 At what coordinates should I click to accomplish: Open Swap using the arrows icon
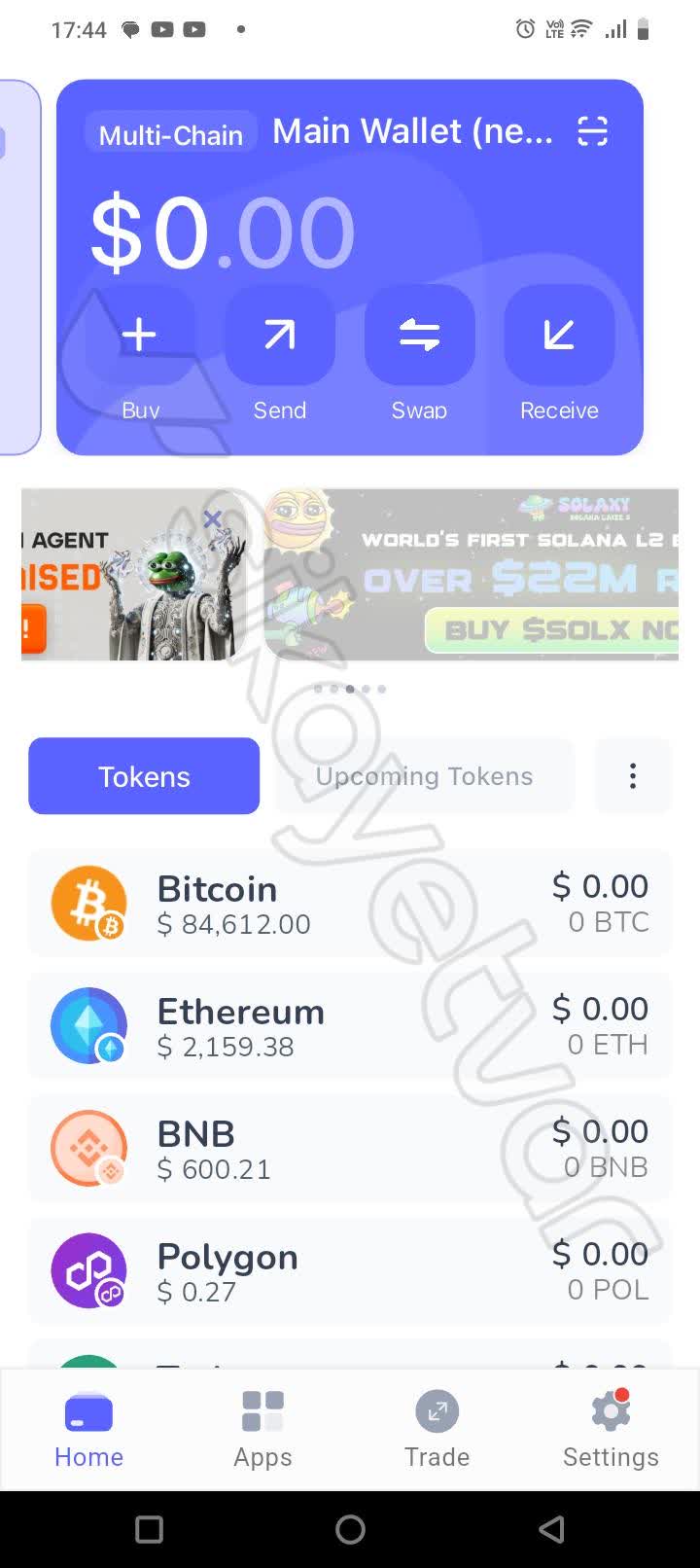tap(419, 335)
